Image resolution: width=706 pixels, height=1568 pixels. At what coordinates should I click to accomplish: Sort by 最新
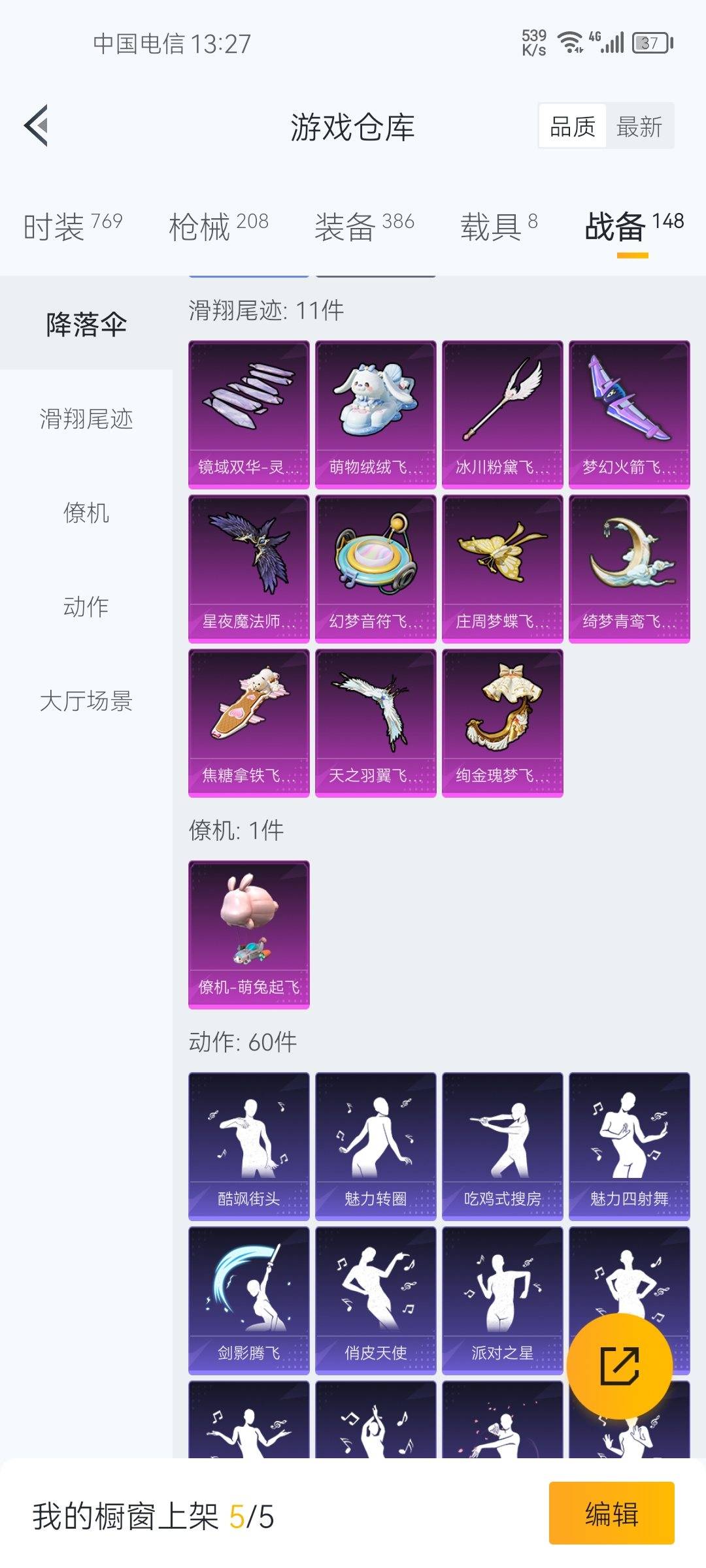(639, 126)
